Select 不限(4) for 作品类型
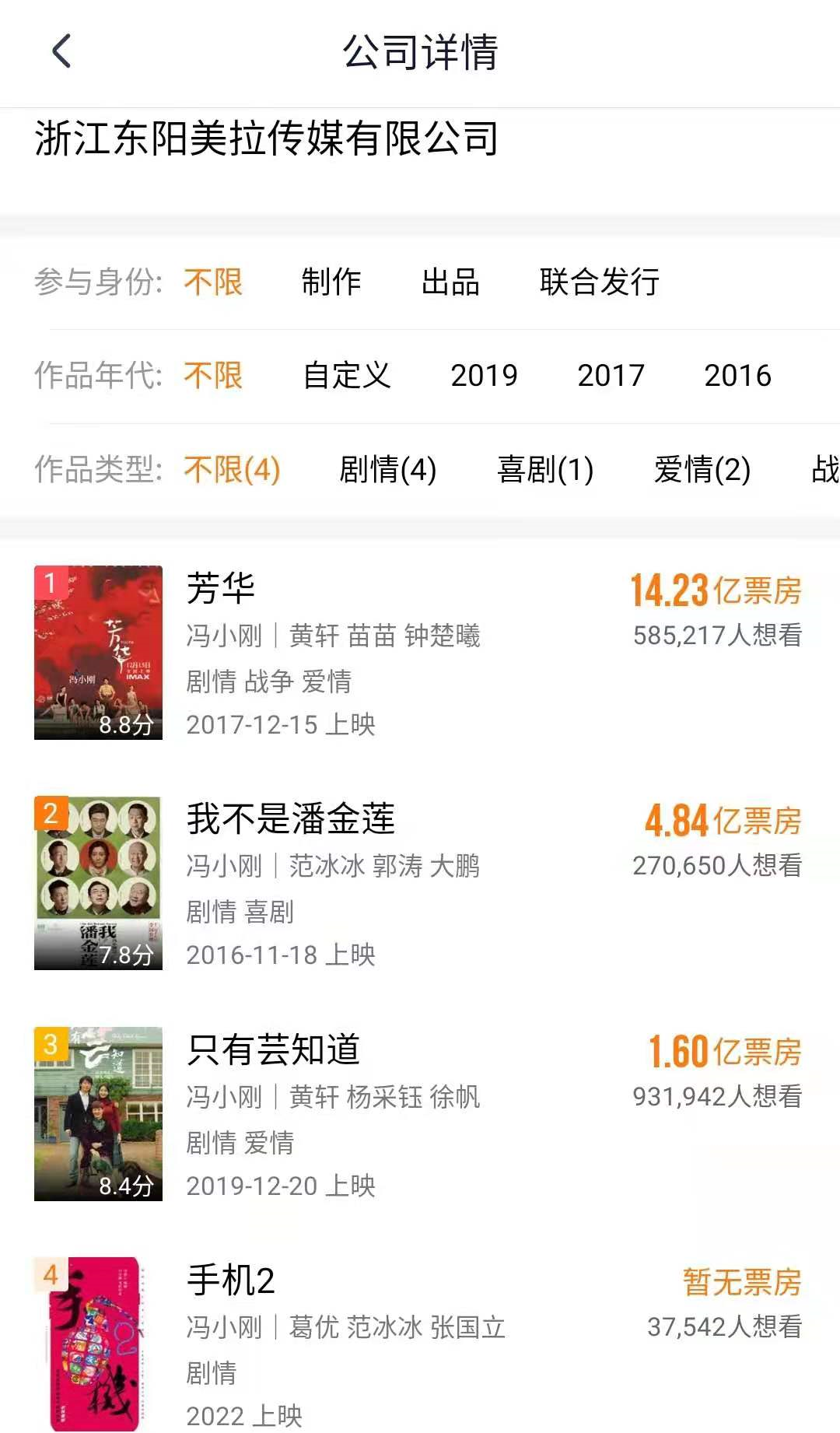The width and height of the screenshot is (840, 1433). click(232, 469)
